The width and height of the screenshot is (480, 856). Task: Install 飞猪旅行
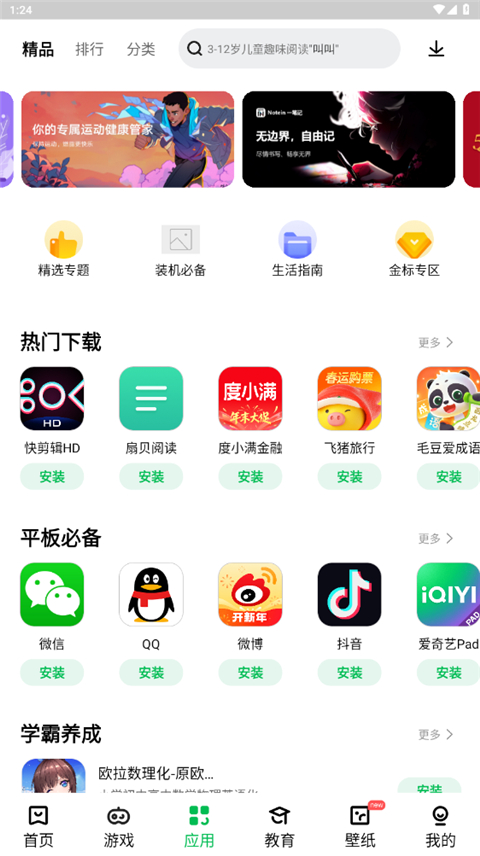tap(349, 477)
